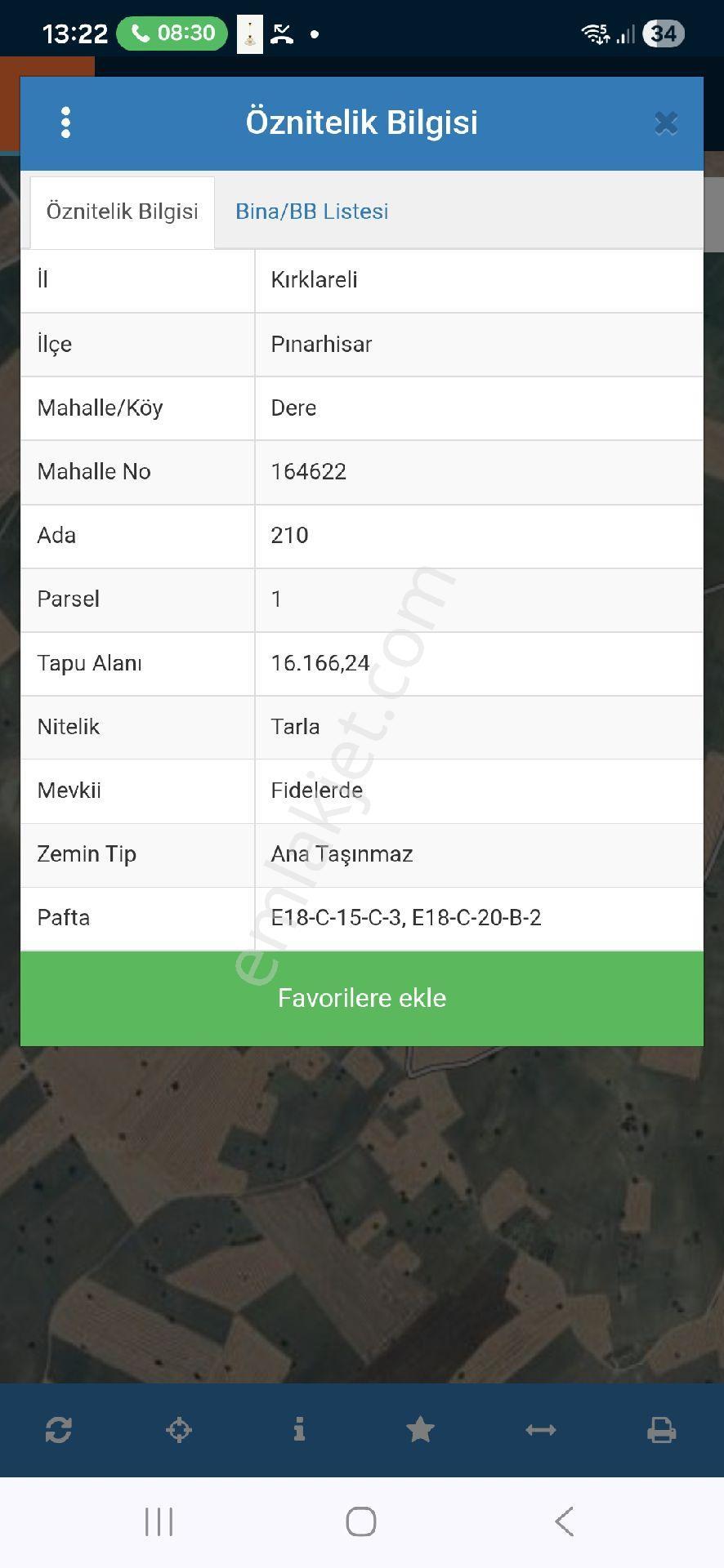Open the info icon in bottom toolbar

tap(299, 1429)
